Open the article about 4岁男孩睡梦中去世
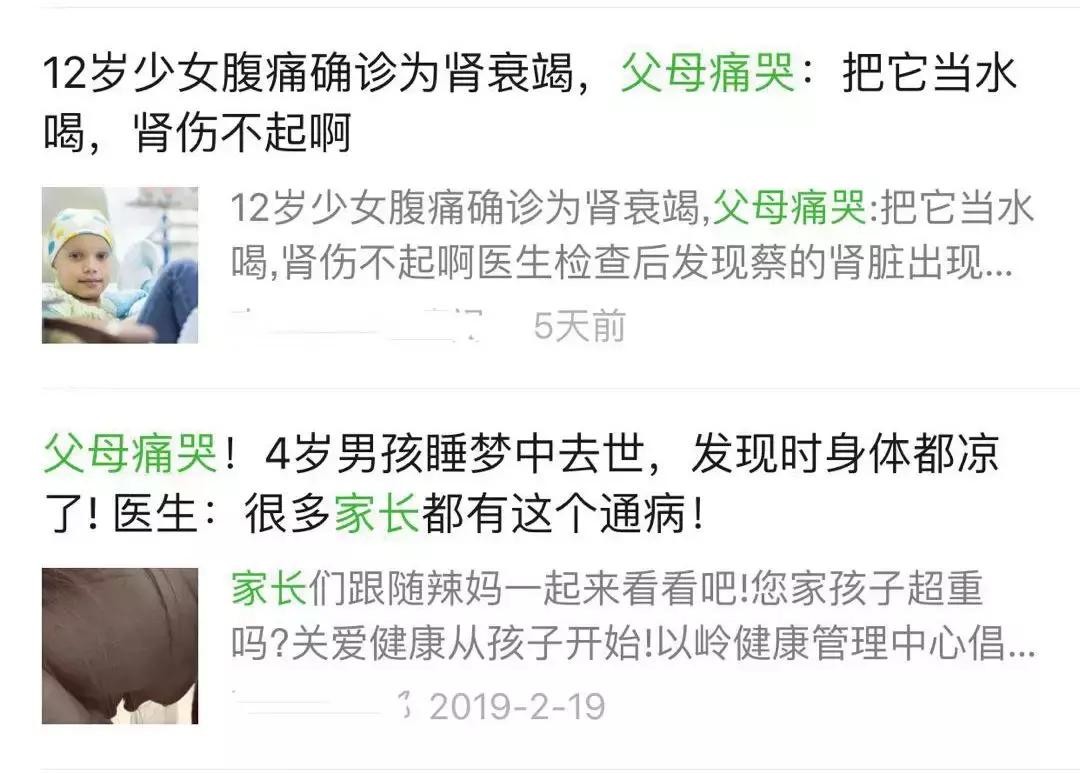Viewport: 1080px width, 774px height. click(520, 487)
